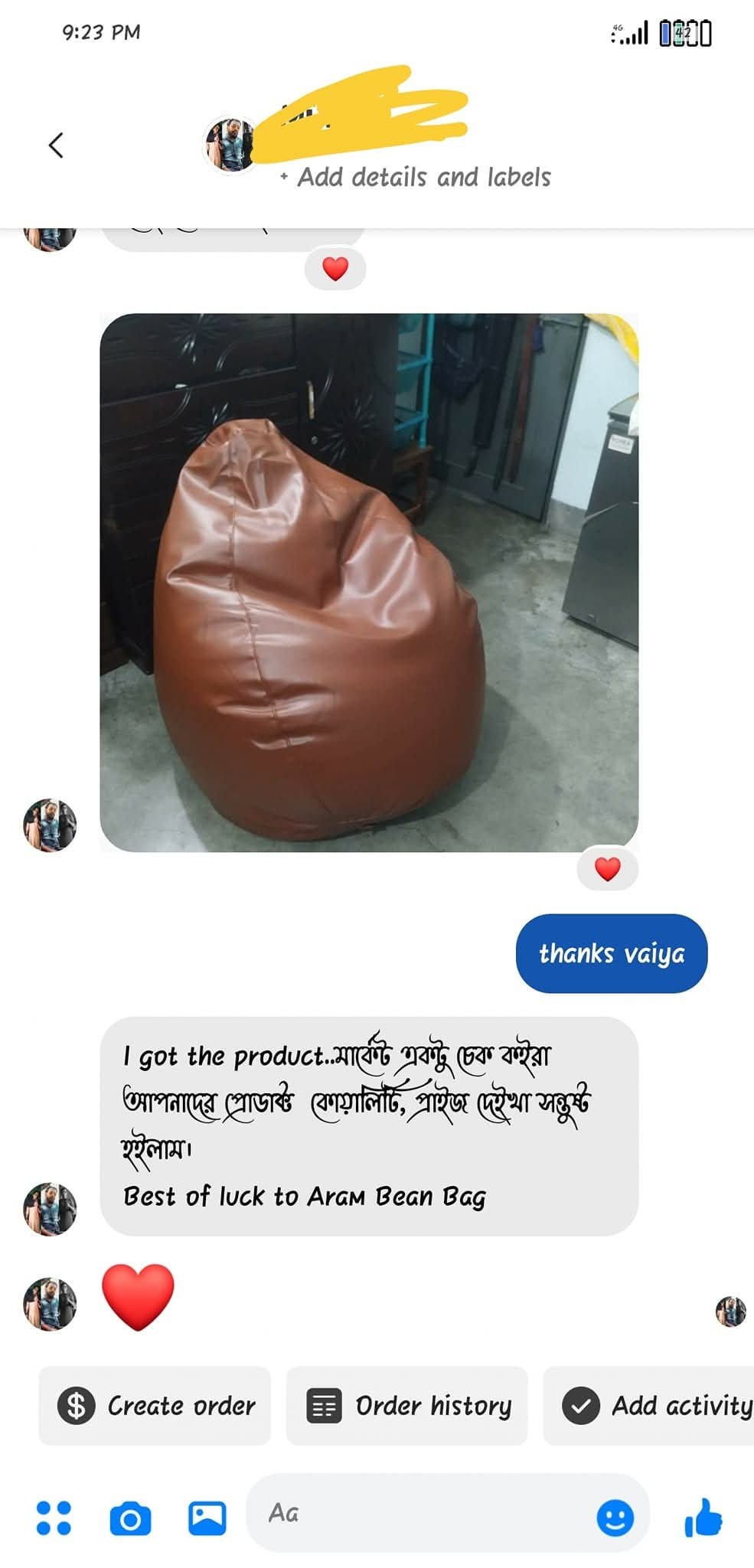Open the emoji picker
Screen dimensions: 754x1568
click(615, 1517)
